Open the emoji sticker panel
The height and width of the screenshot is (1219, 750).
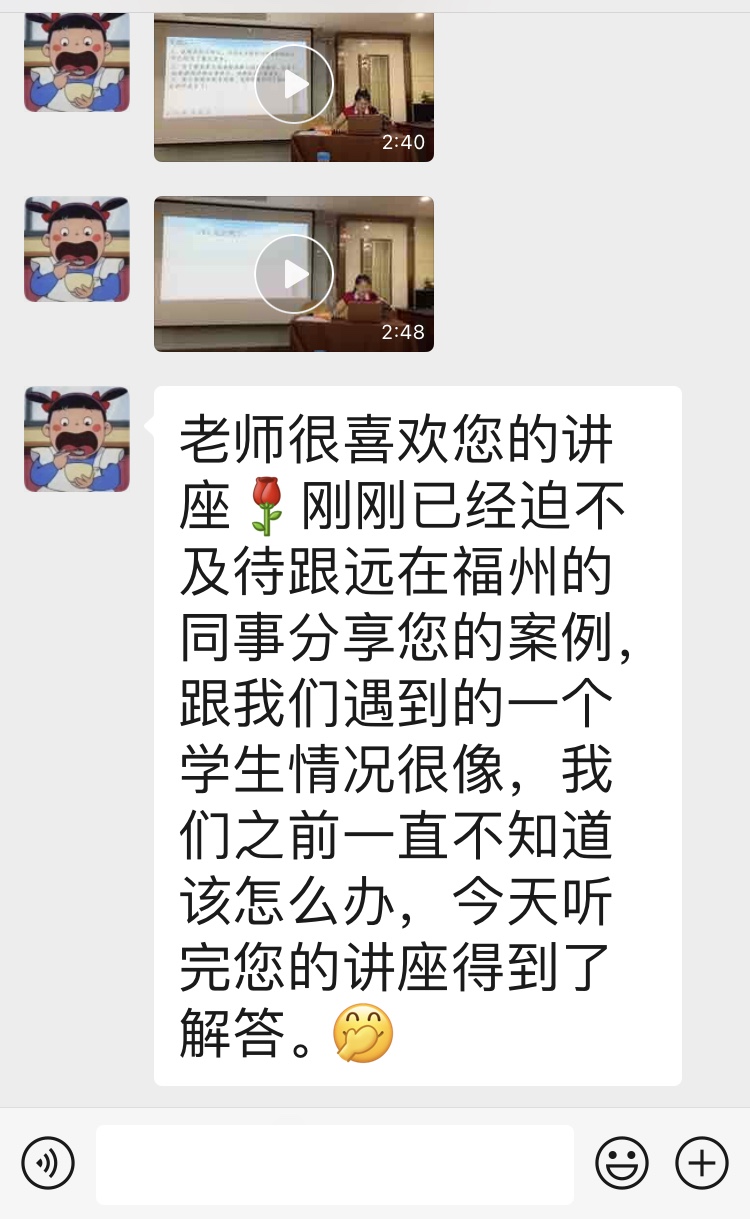click(622, 1163)
